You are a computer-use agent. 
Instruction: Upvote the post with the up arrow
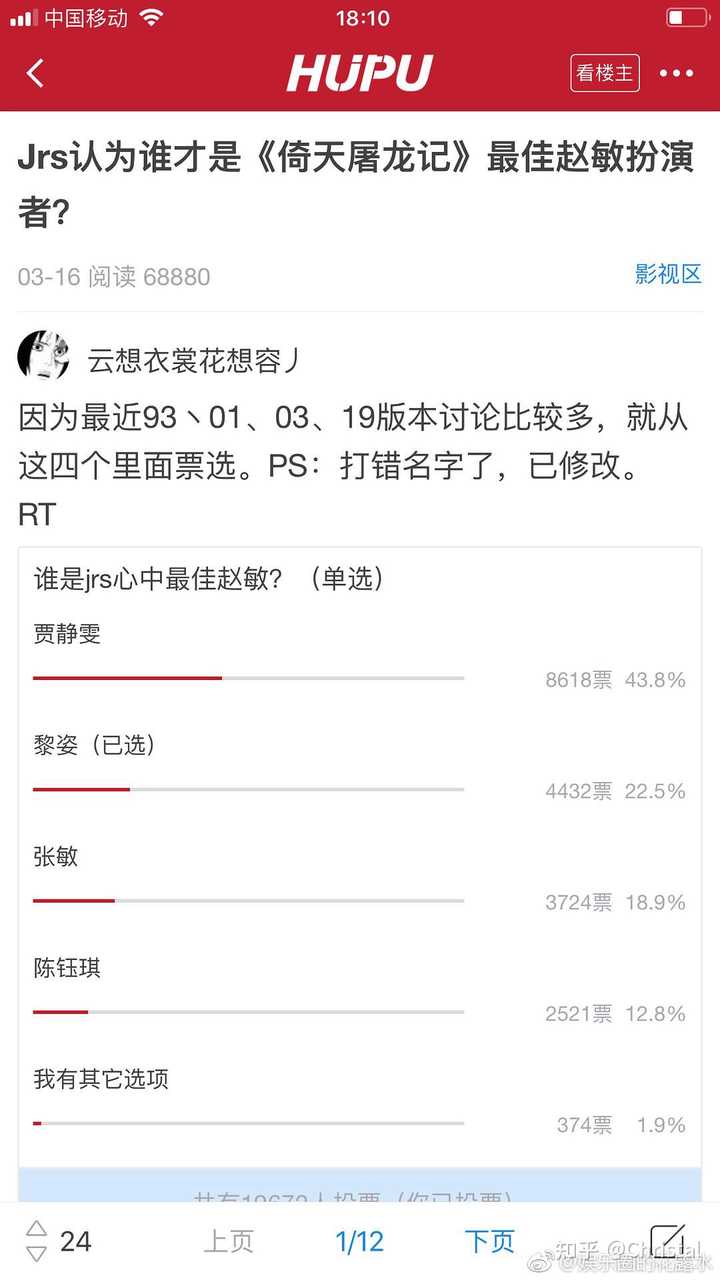(36, 1228)
